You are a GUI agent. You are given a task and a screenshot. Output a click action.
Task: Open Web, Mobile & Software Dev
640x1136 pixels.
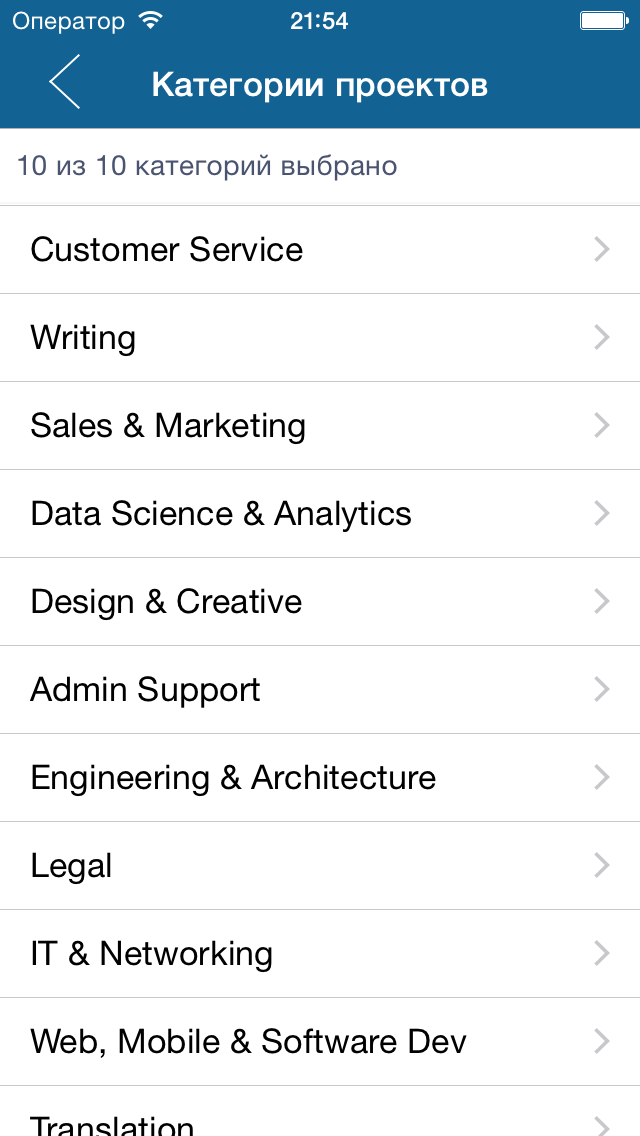pyautogui.click(x=320, y=1042)
